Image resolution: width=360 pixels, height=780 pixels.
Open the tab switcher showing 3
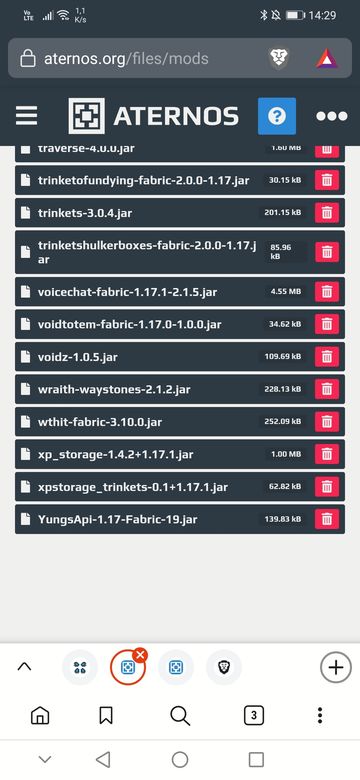point(254,716)
